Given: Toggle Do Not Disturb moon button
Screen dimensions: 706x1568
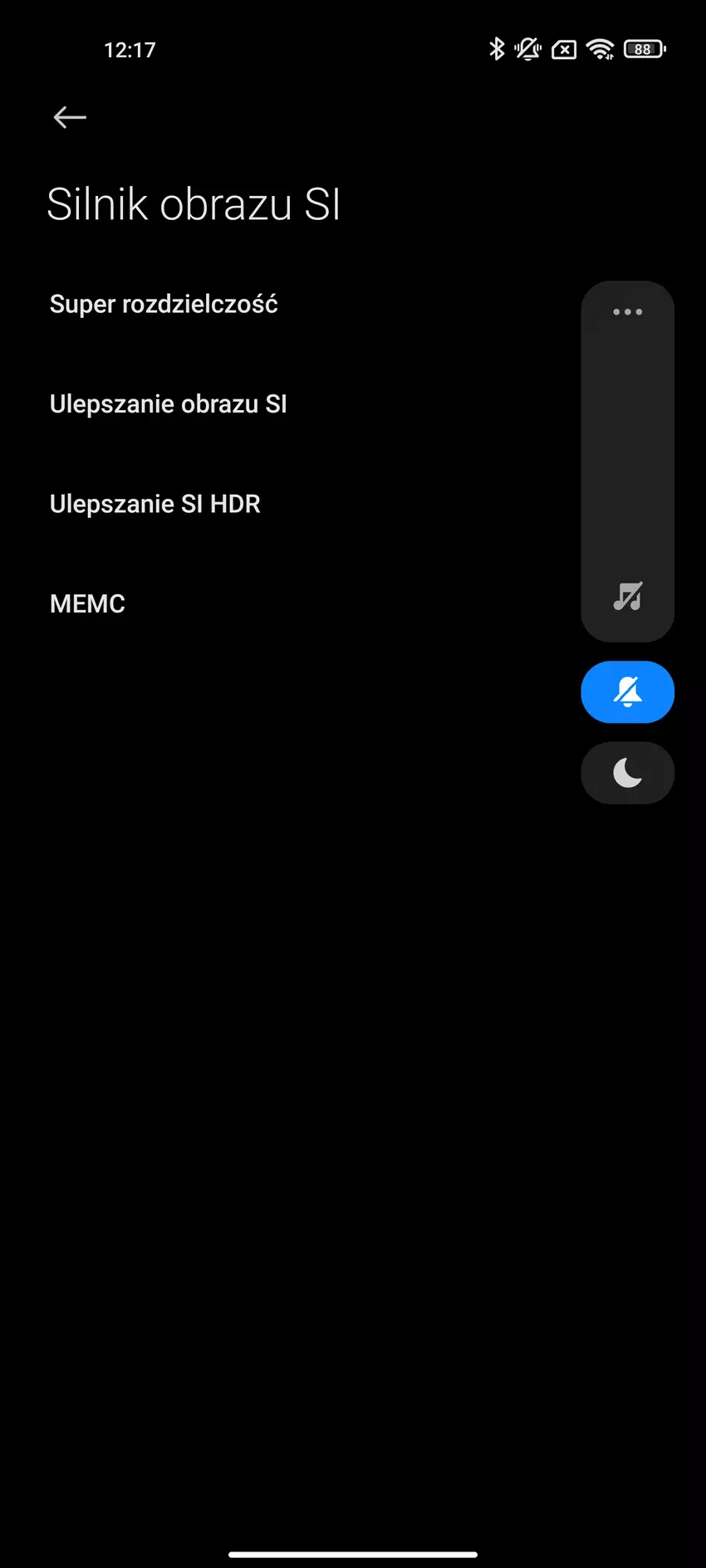Looking at the screenshot, I should tap(627, 773).
